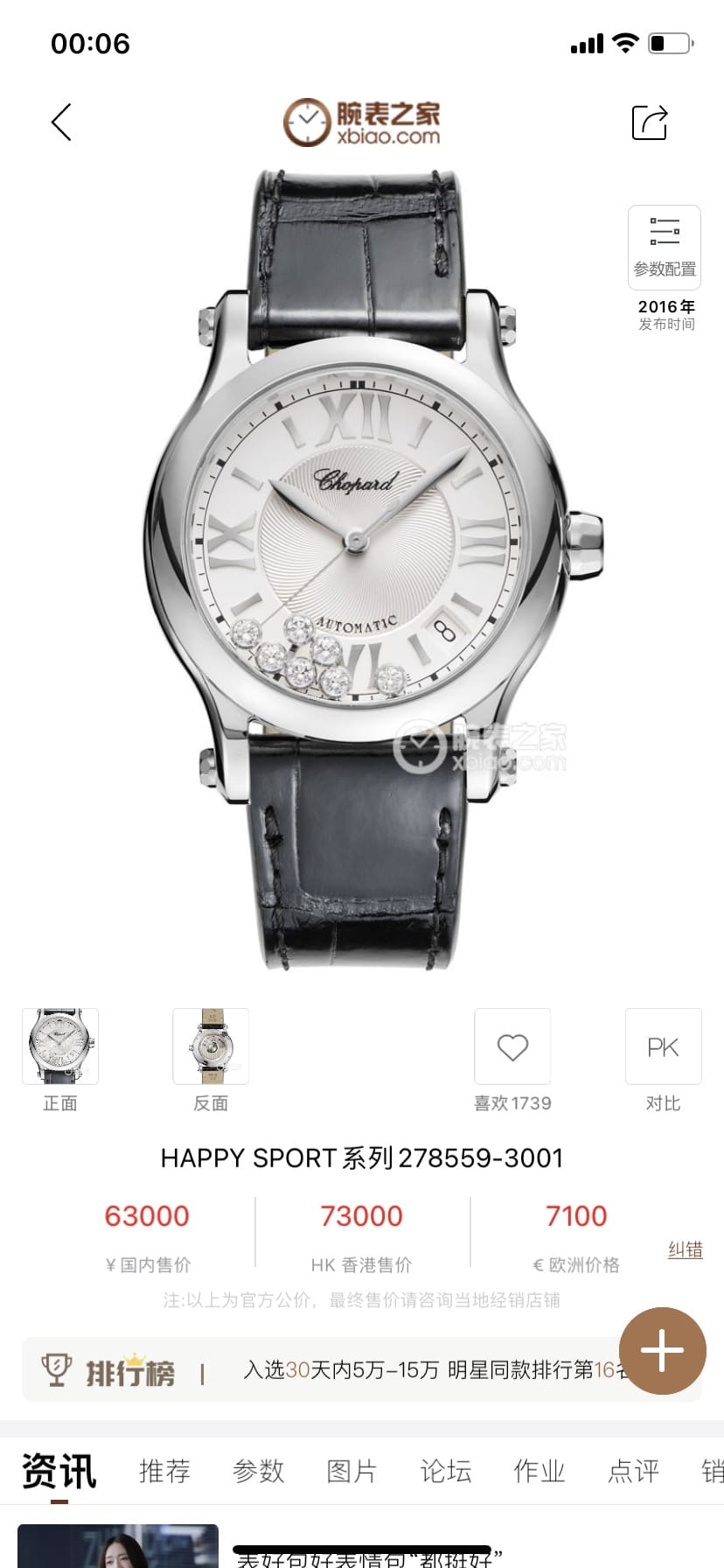
Task: Tap the 纠错 error correction link
Action: (685, 1249)
